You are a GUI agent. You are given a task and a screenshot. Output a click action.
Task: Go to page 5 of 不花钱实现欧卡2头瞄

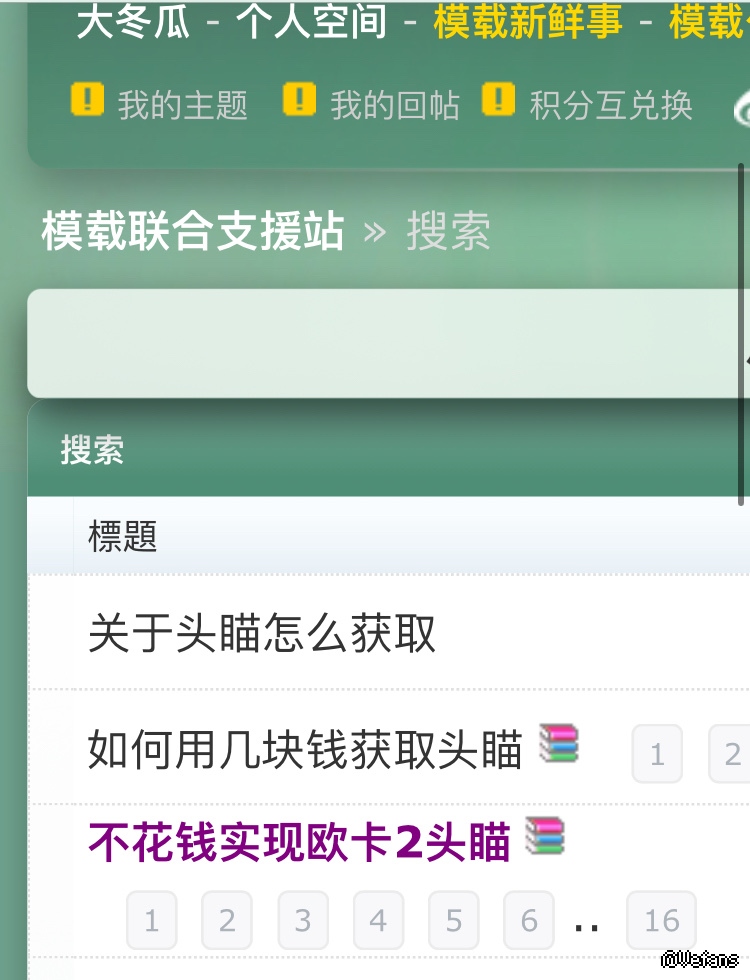point(454,920)
